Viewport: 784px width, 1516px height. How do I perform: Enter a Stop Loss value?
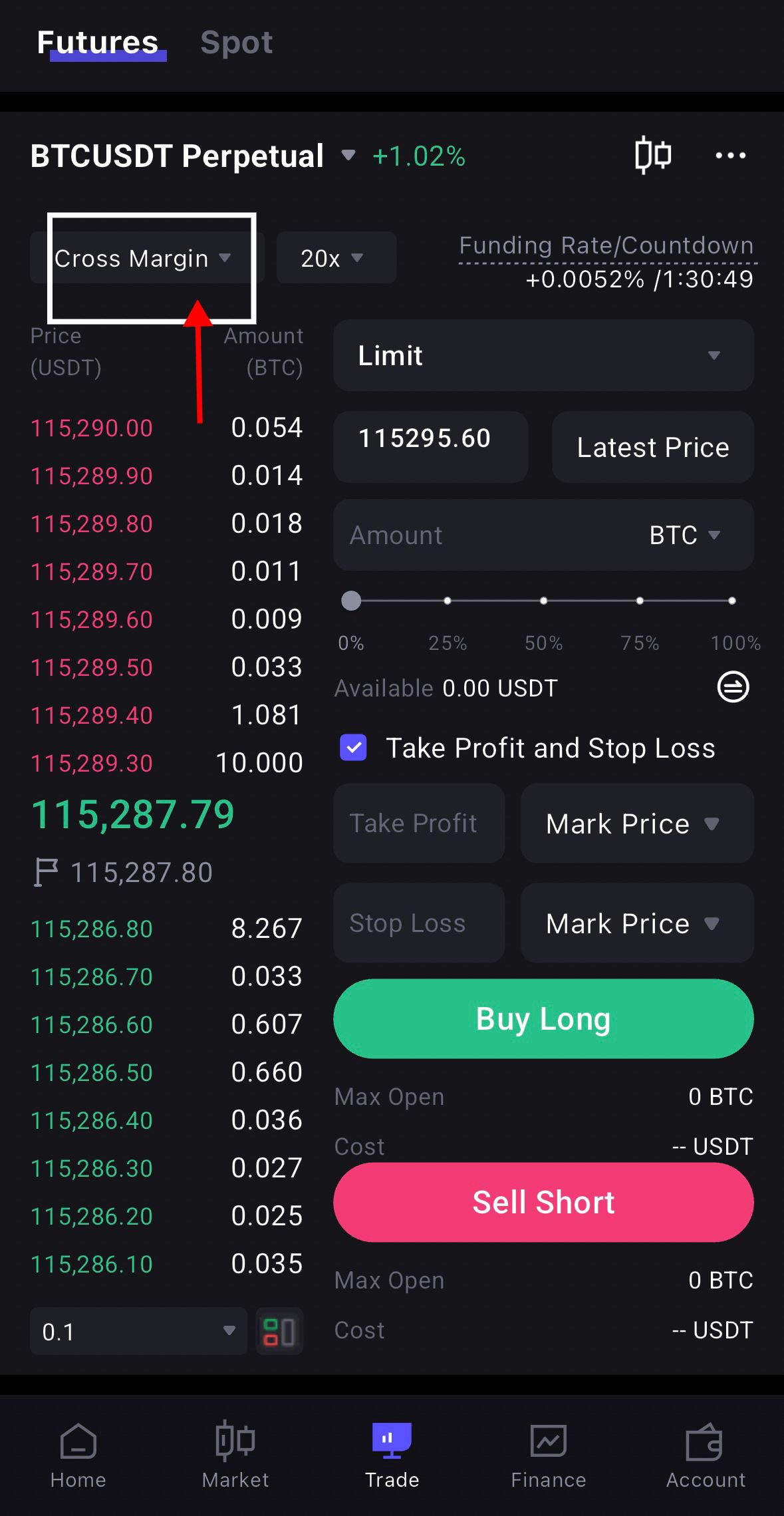pyautogui.click(x=419, y=923)
